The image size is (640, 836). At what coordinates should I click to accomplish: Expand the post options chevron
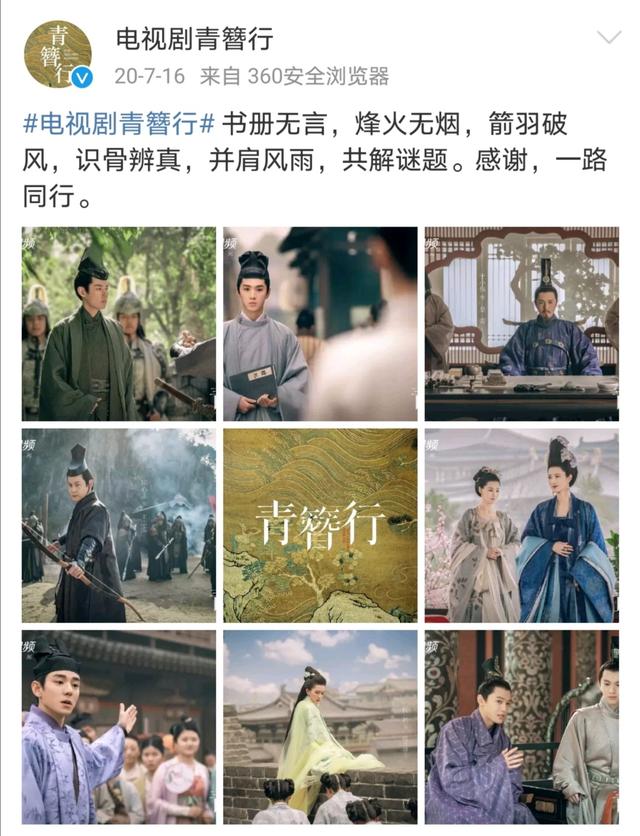point(608,39)
